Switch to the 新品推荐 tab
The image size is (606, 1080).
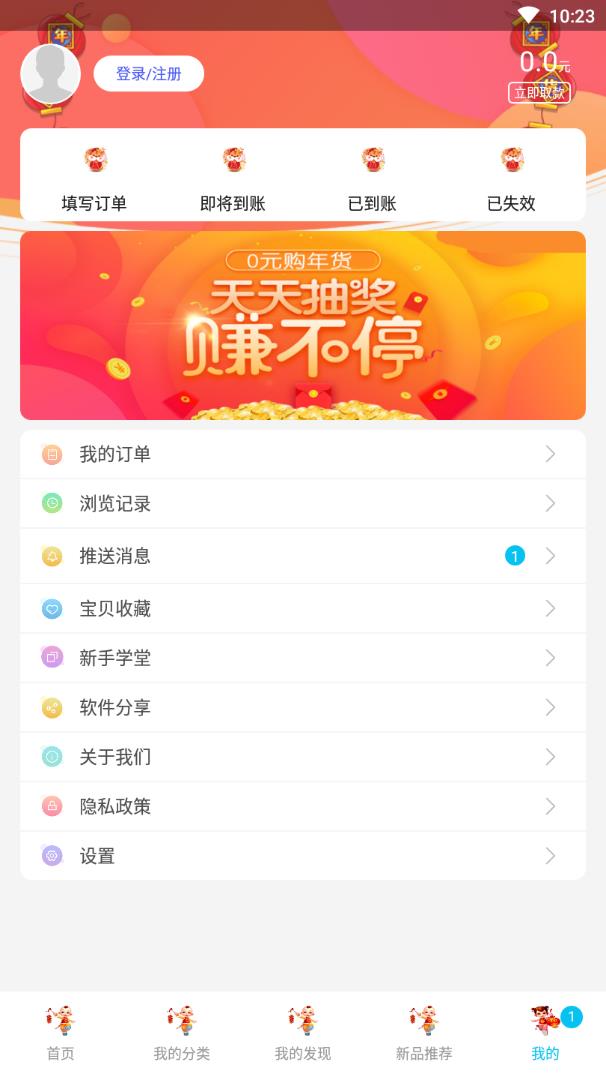coord(424,1035)
